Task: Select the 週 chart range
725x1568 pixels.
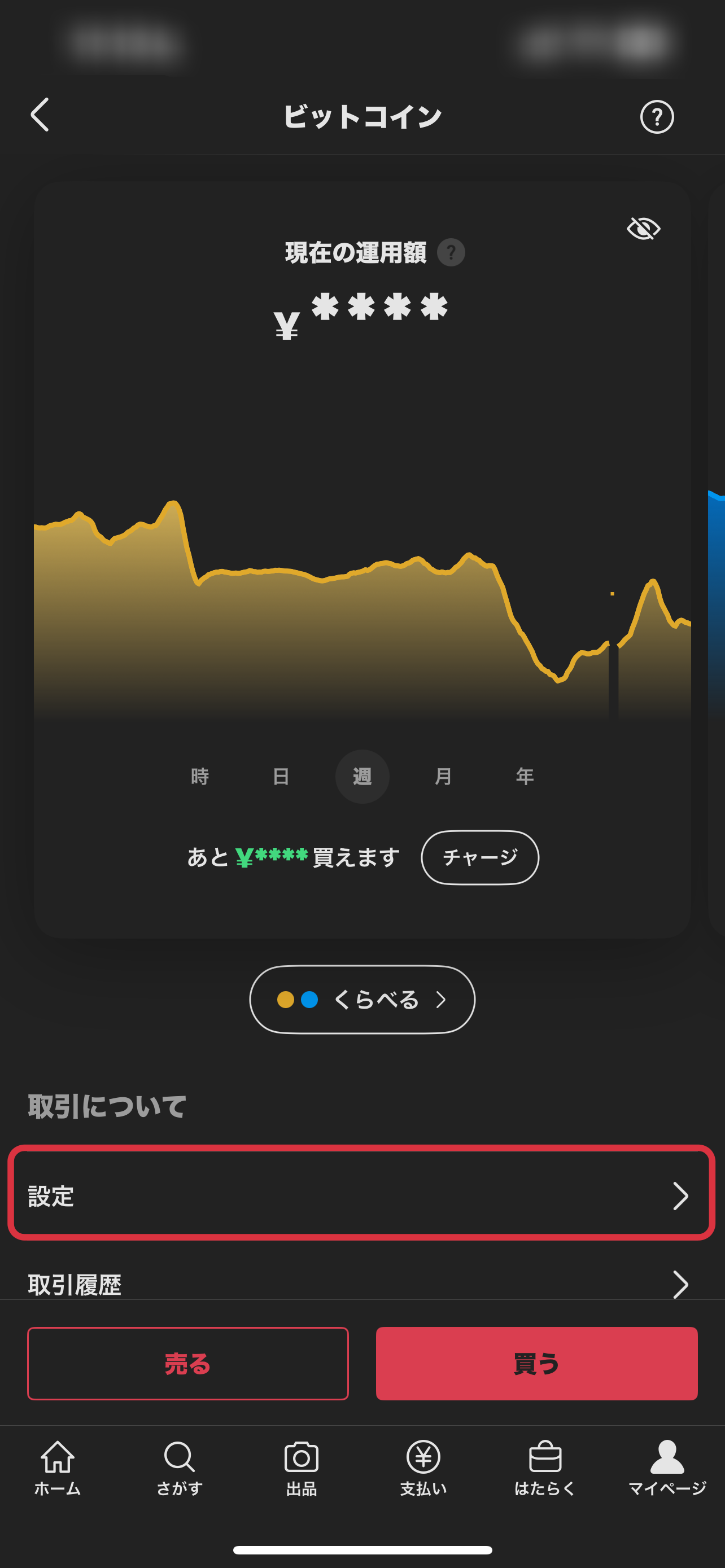Action: click(x=362, y=777)
